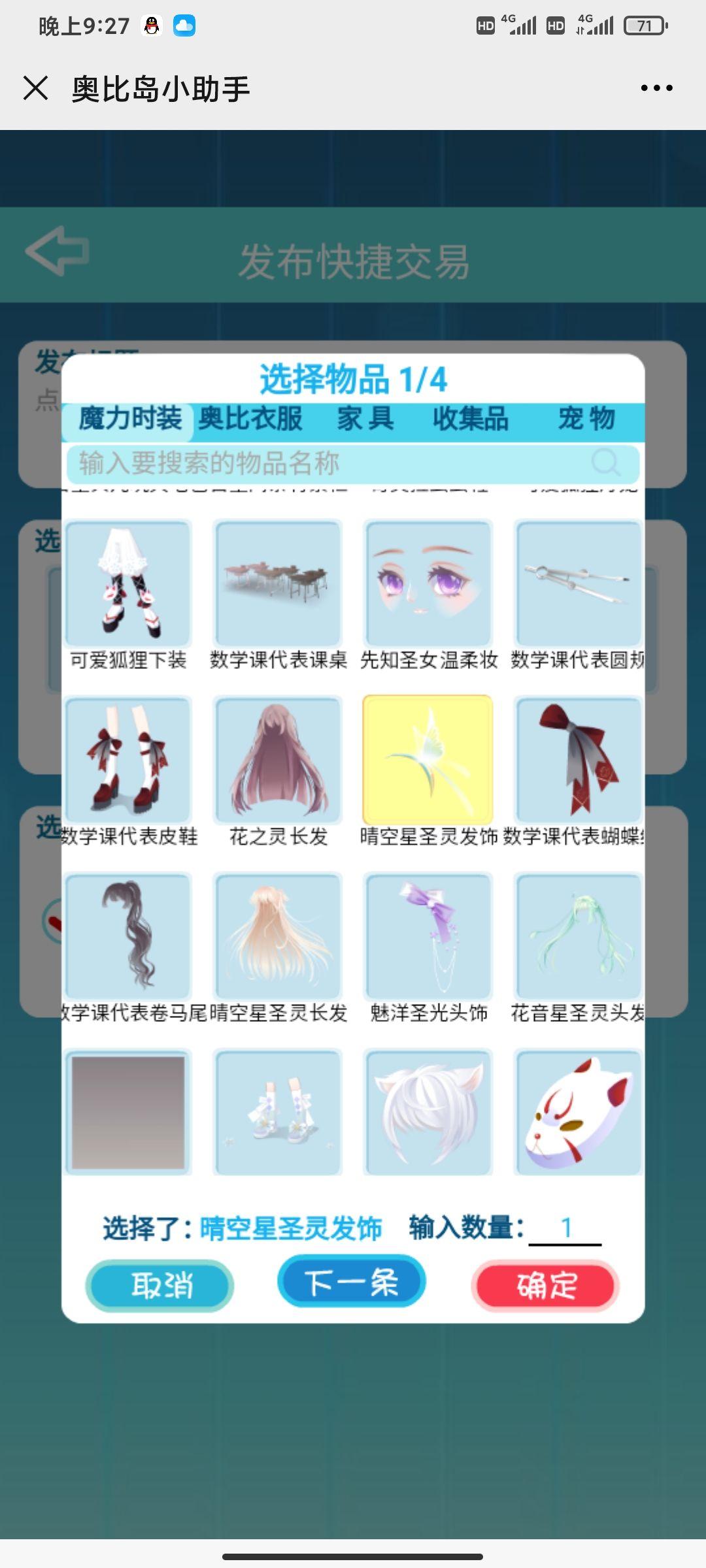Switch to the 奥比衣服 tab
Image resolution: width=706 pixels, height=1568 pixels.
coord(250,419)
